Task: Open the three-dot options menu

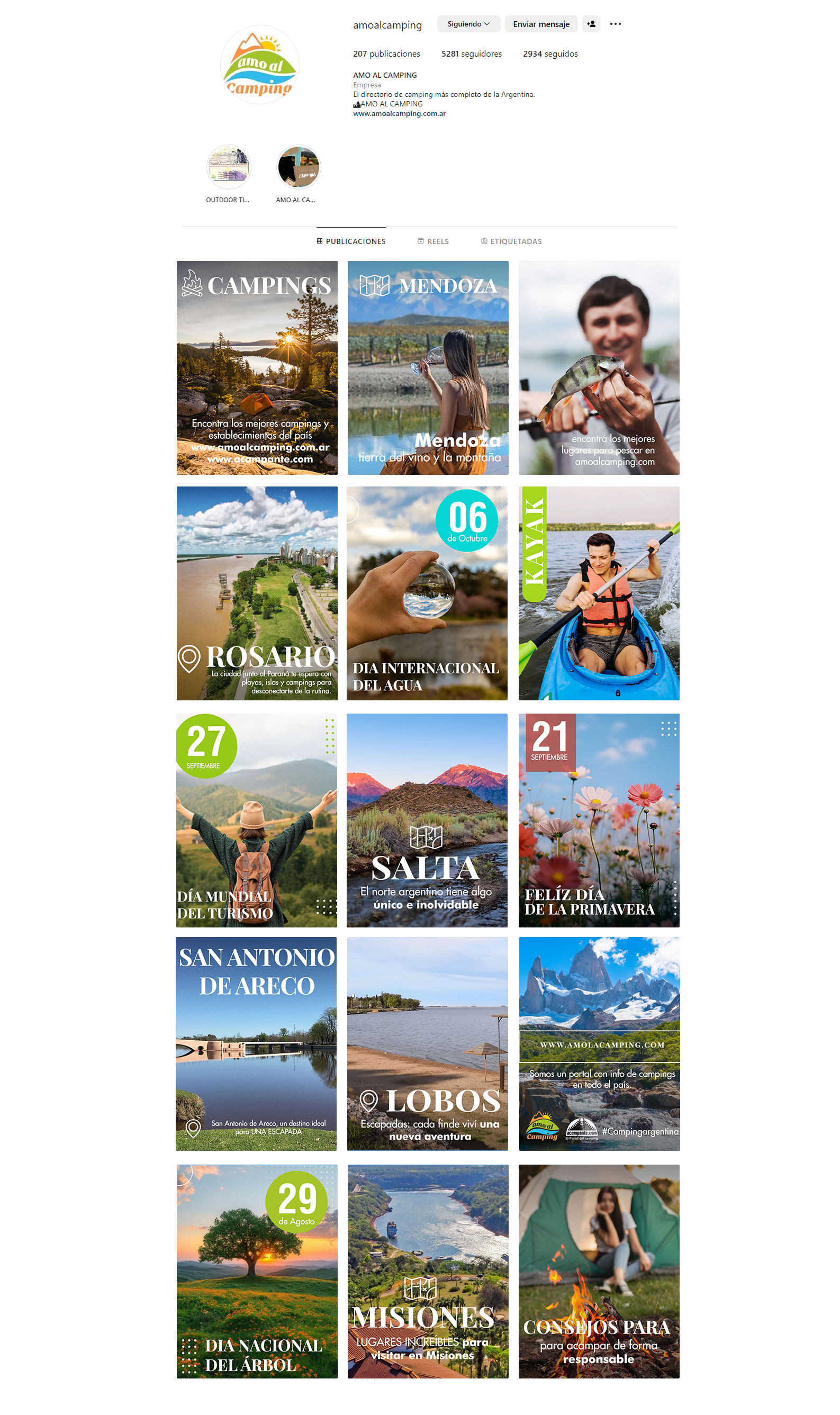Action: [615, 24]
